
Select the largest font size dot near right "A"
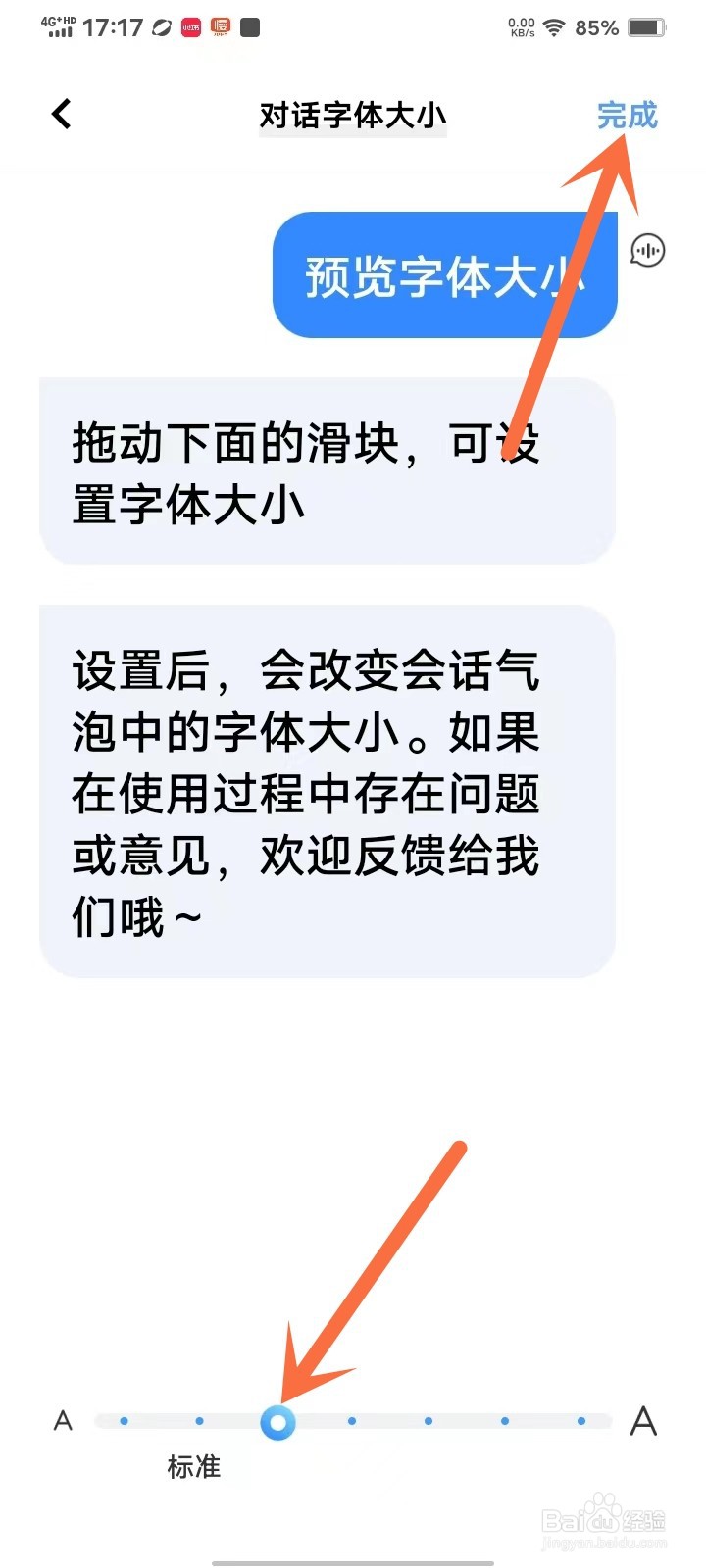pyautogui.click(x=582, y=1421)
